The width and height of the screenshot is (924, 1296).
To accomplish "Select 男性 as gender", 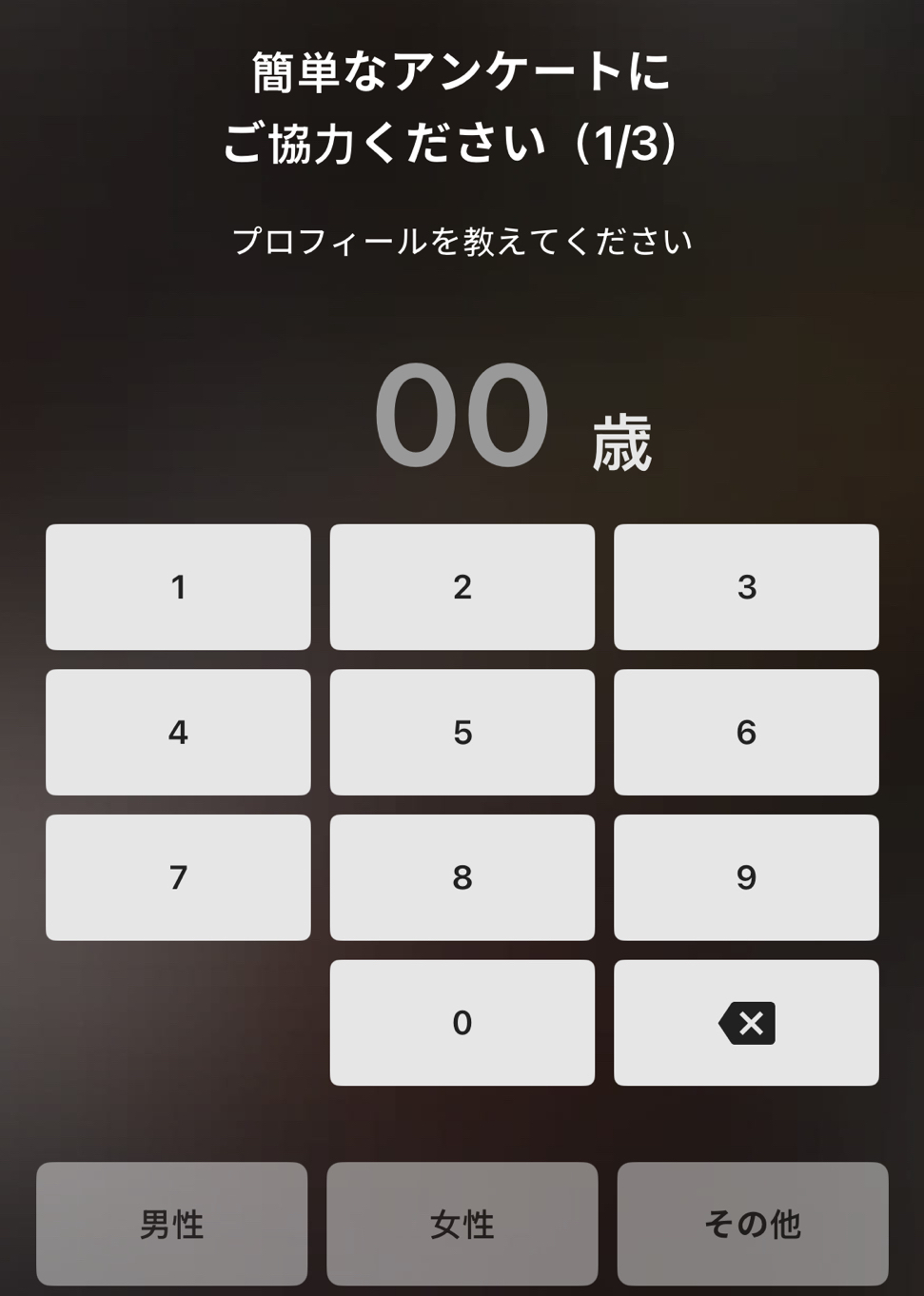I will [172, 1224].
